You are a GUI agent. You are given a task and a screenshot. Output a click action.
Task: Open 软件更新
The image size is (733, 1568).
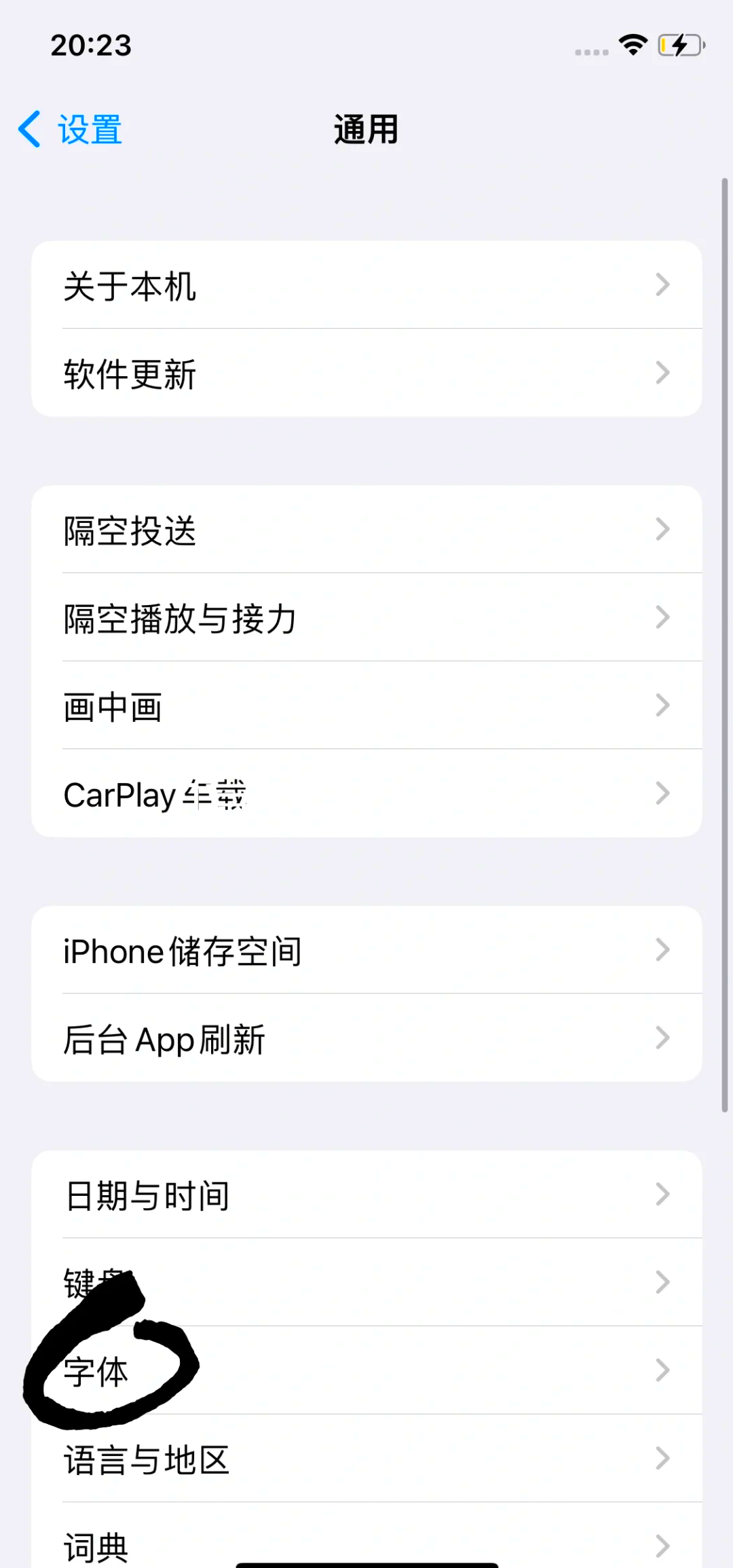(x=366, y=373)
